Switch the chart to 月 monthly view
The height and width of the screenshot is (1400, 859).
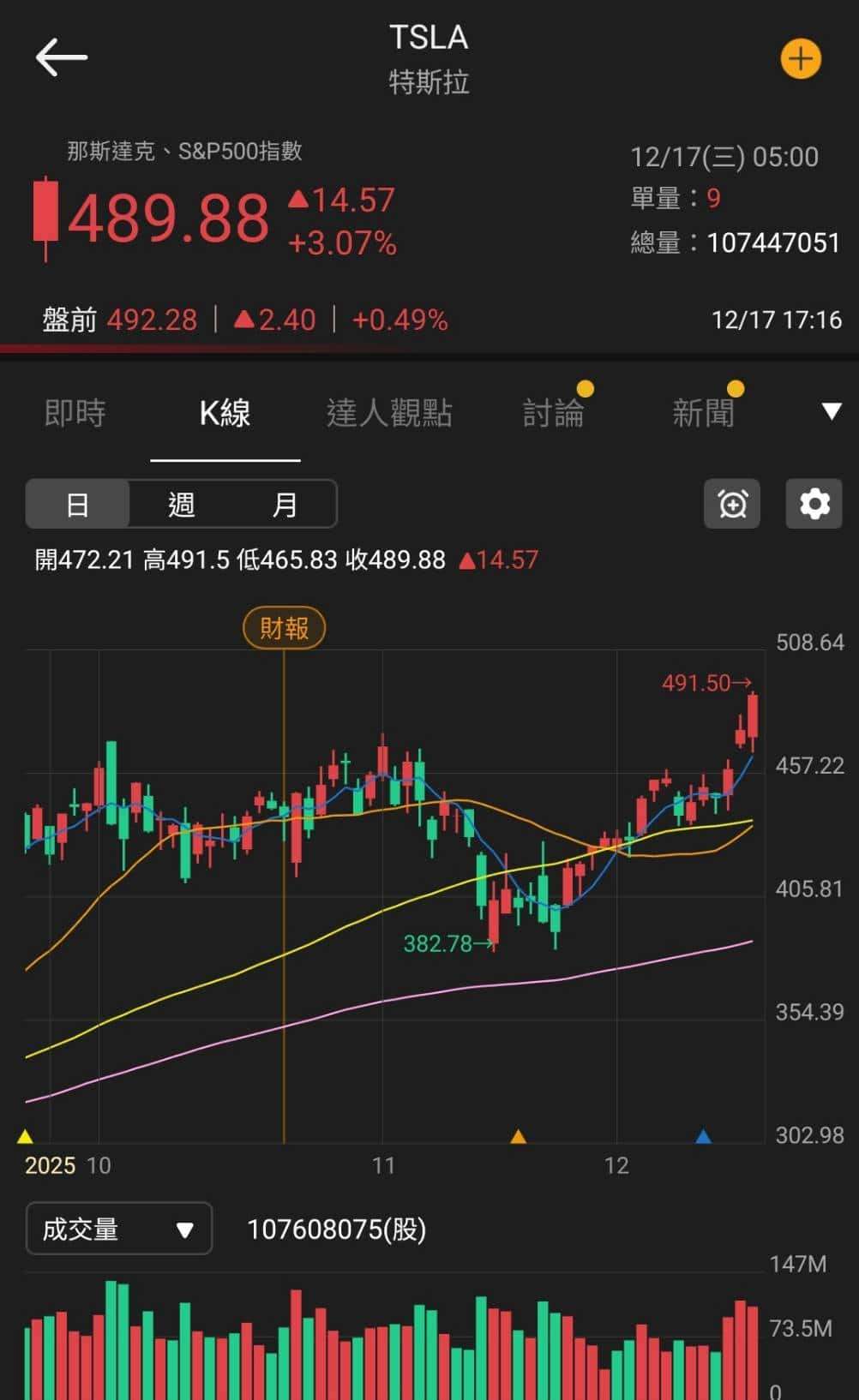tap(285, 505)
